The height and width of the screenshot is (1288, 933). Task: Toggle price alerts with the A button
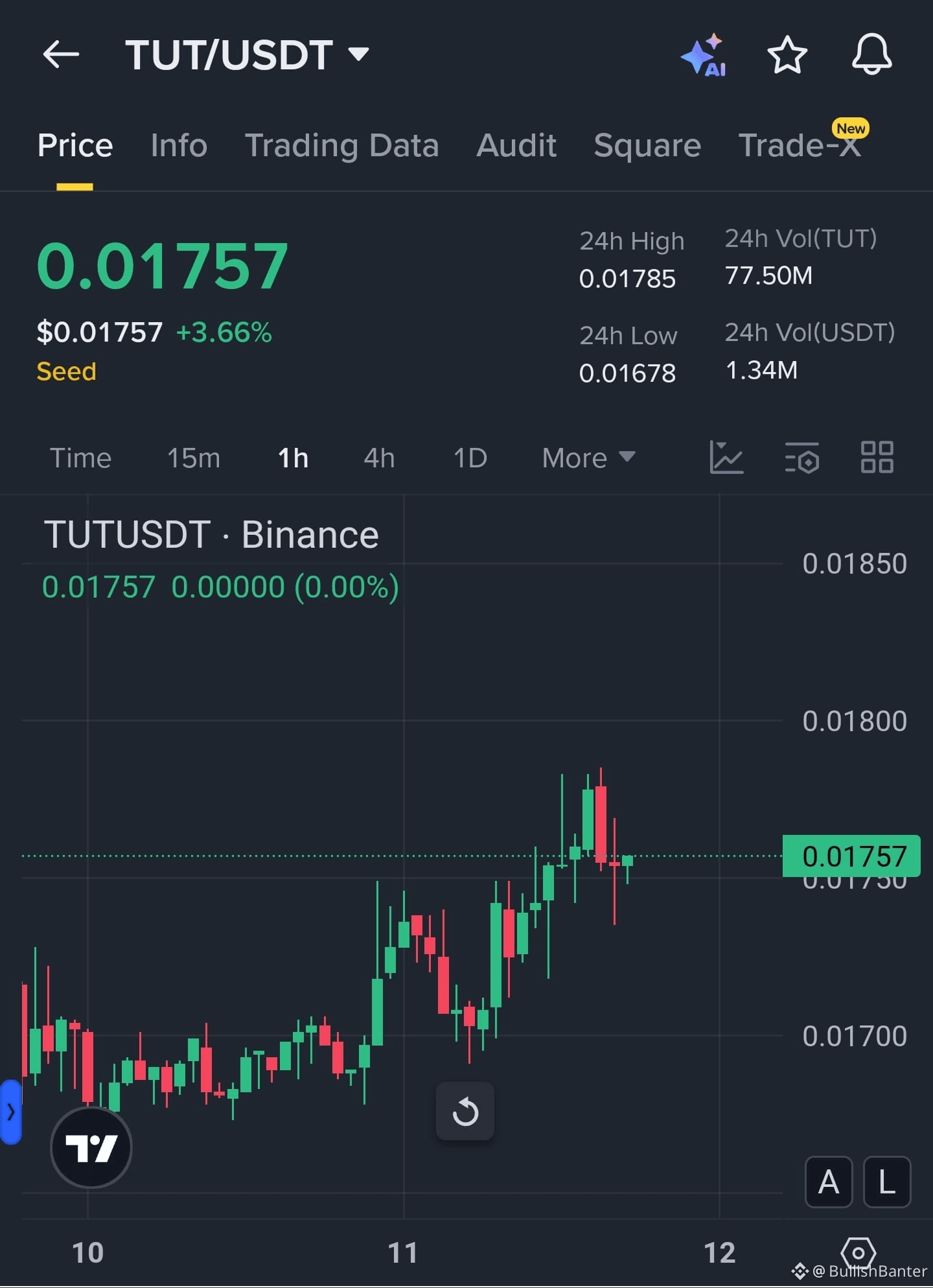[x=829, y=1182]
